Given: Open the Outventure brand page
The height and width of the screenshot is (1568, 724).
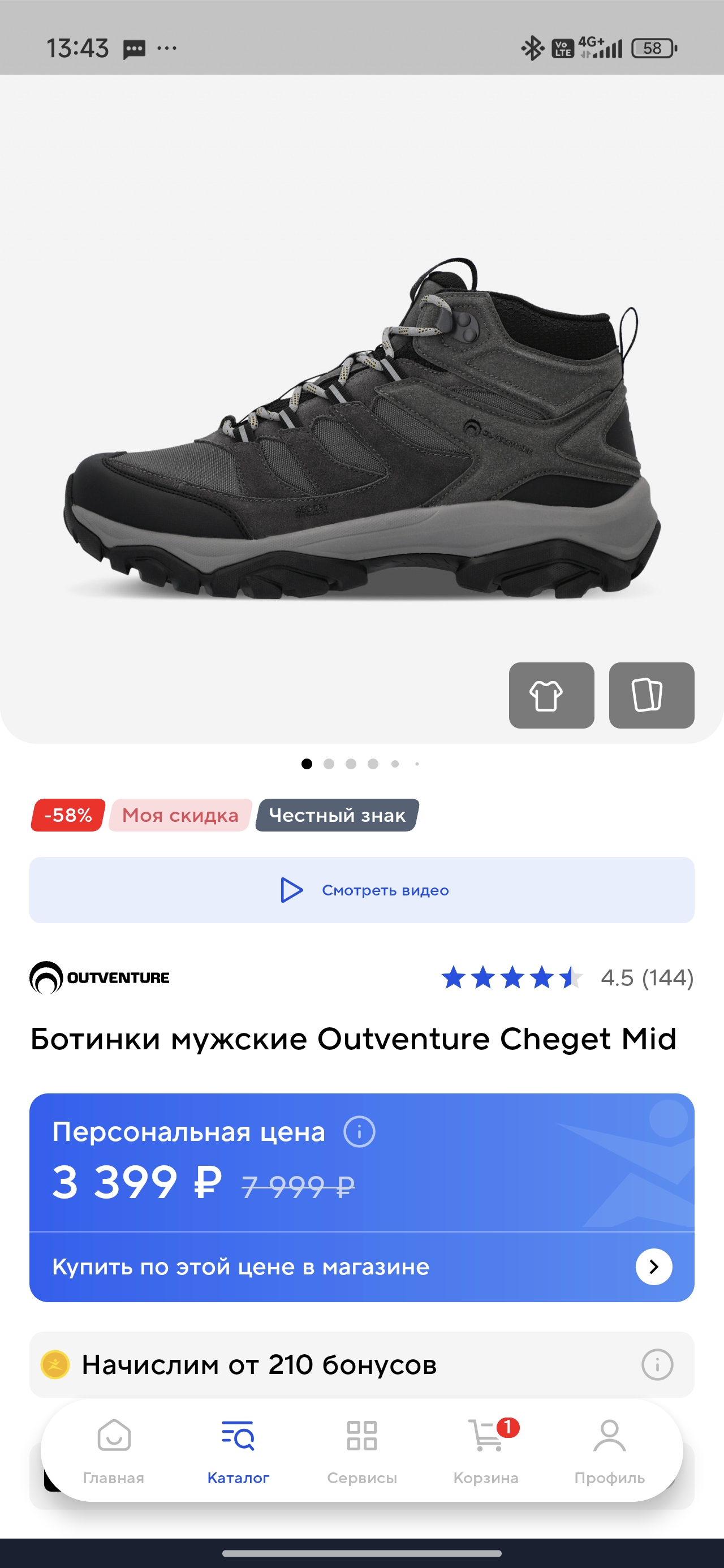Looking at the screenshot, I should coord(100,977).
